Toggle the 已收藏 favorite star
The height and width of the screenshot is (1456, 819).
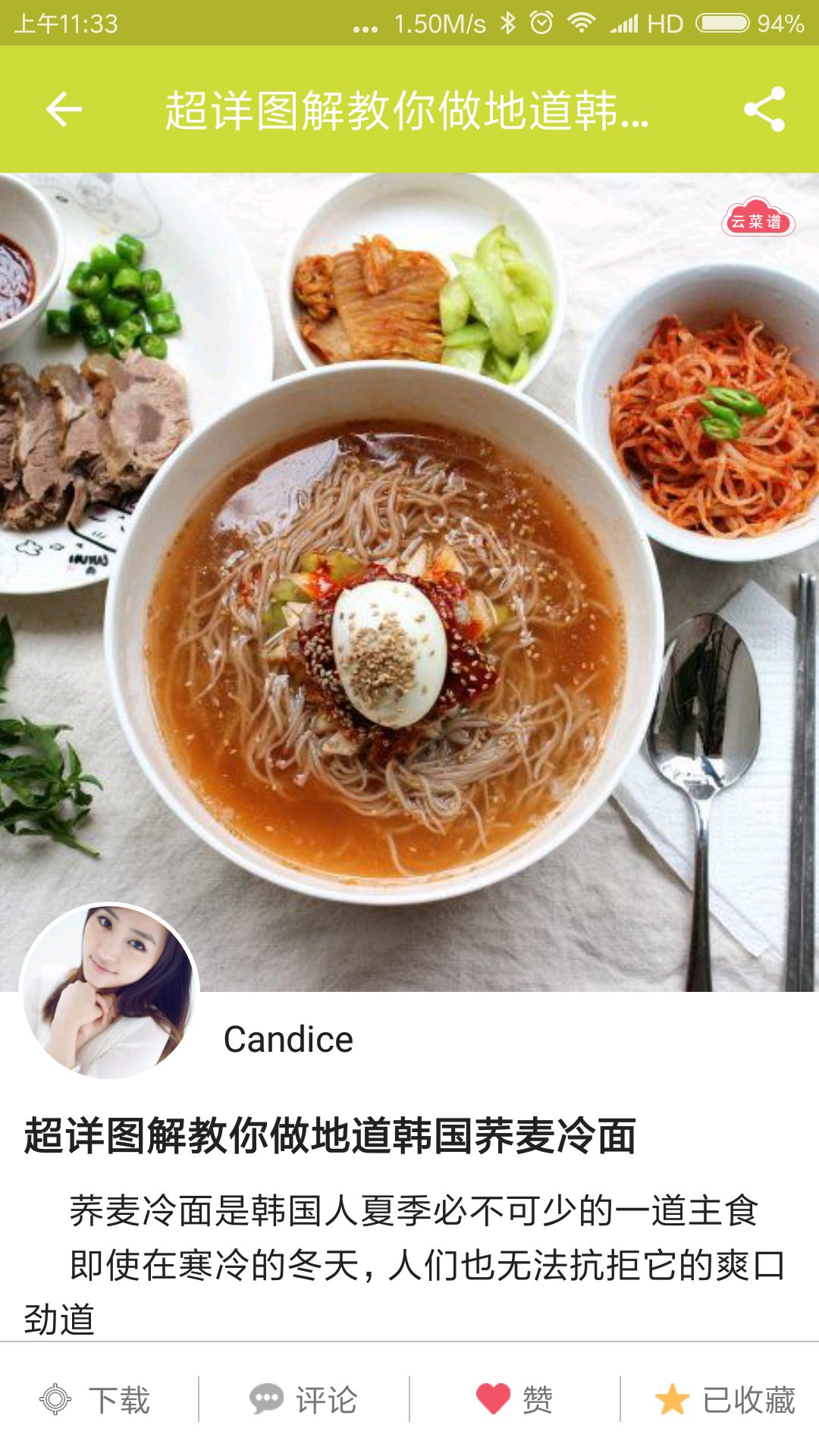(724, 1399)
